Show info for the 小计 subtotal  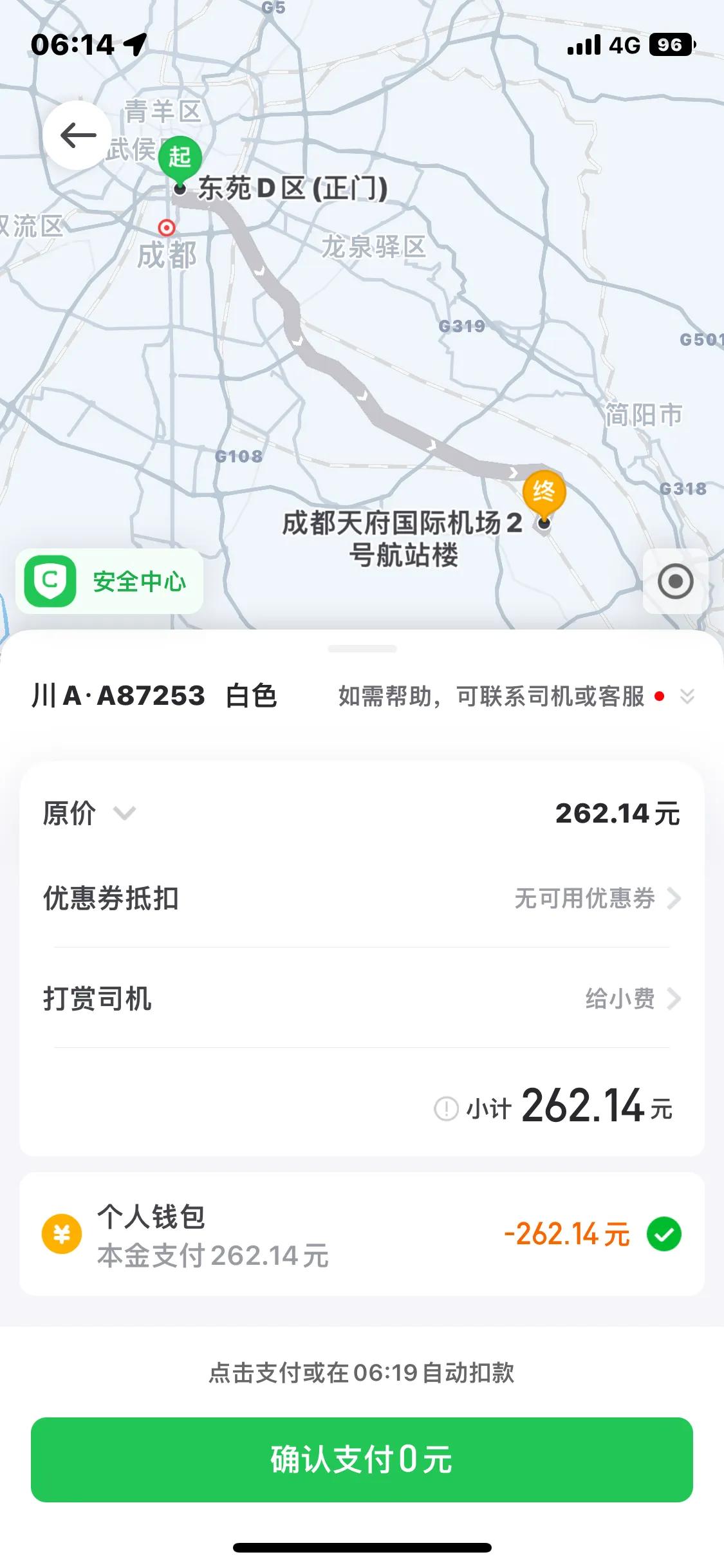pyautogui.click(x=445, y=1108)
